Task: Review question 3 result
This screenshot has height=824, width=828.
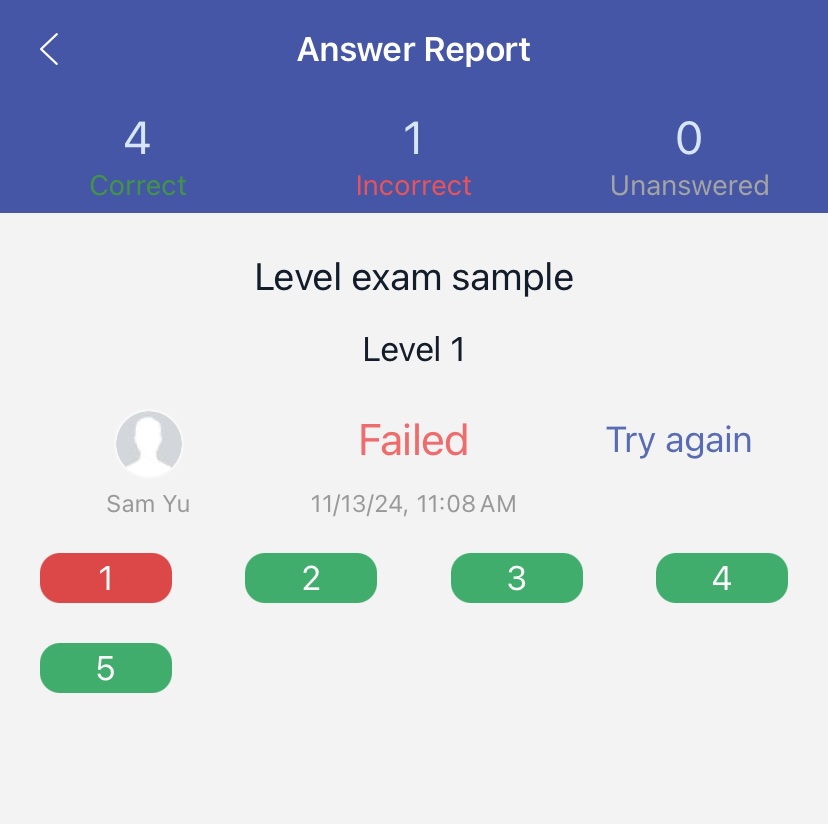Action: tap(516, 578)
